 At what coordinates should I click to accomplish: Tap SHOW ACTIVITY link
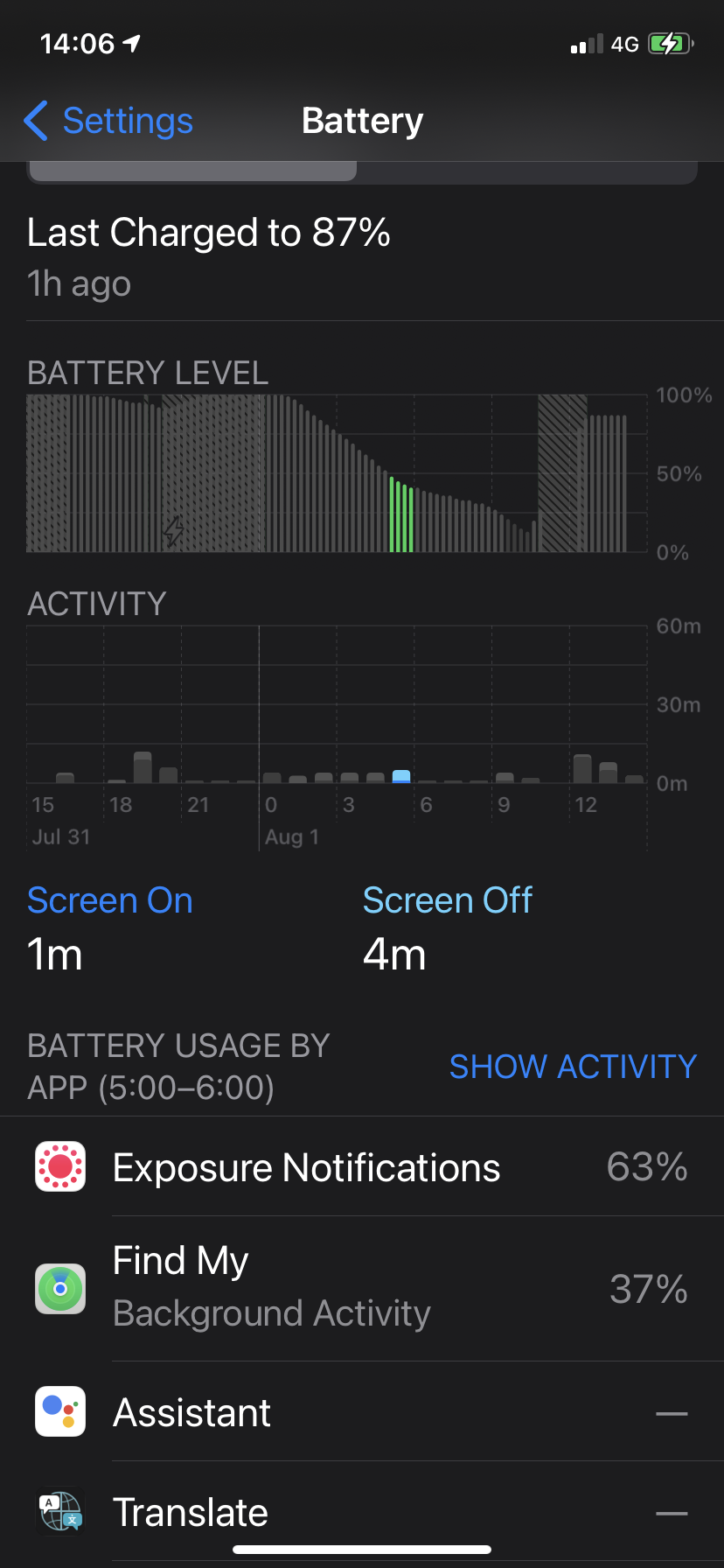click(572, 1067)
